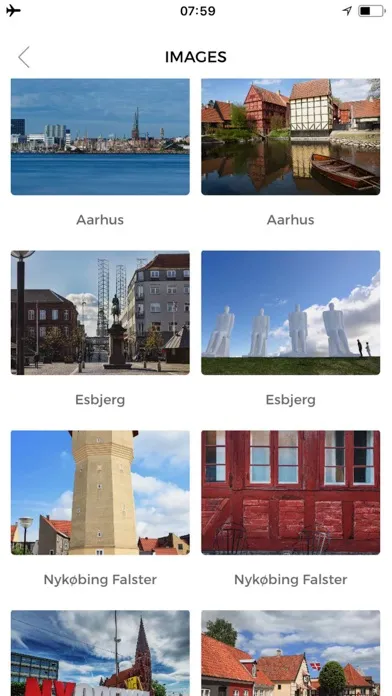
Task: Open the Aarhus waterfront skyline image
Action: coord(100,137)
